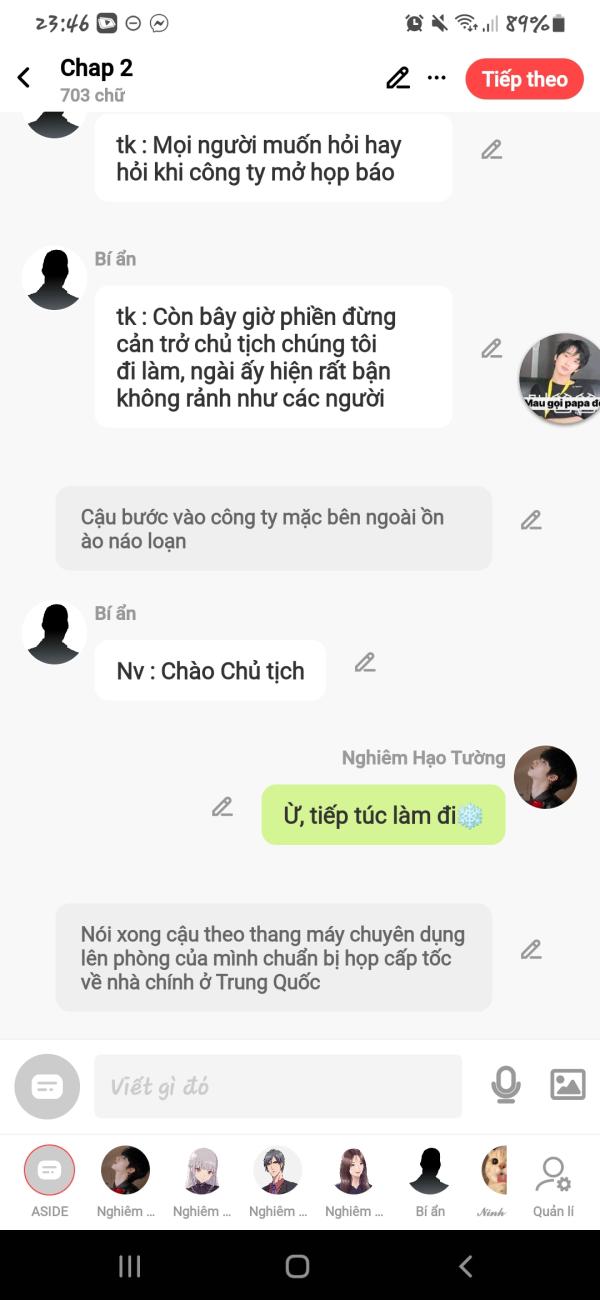Screen dimensions: 600x1300
Task: Open the floating 'papa' avatar bubble
Action: click(562, 380)
